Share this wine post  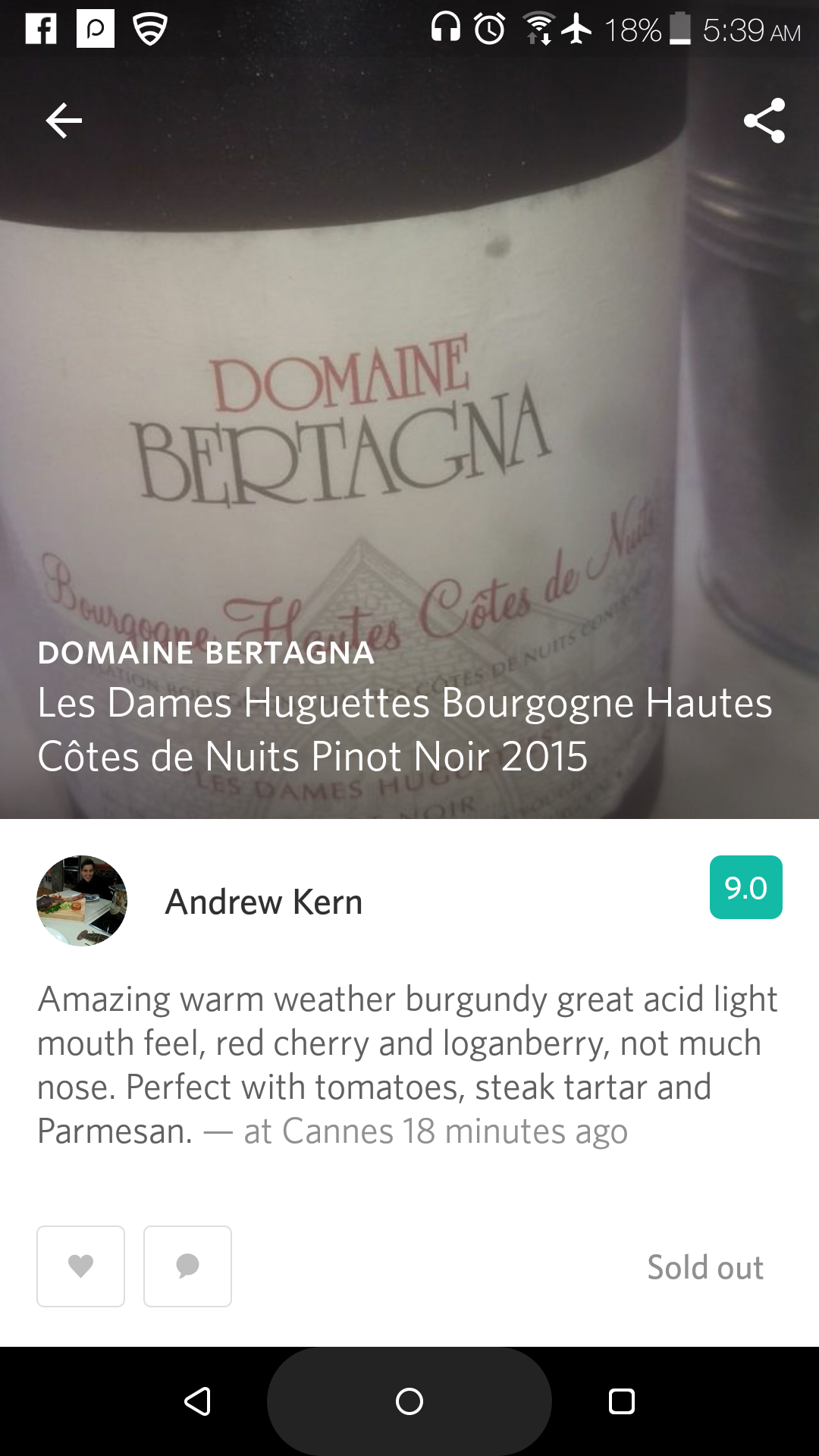tap(764, 121)
